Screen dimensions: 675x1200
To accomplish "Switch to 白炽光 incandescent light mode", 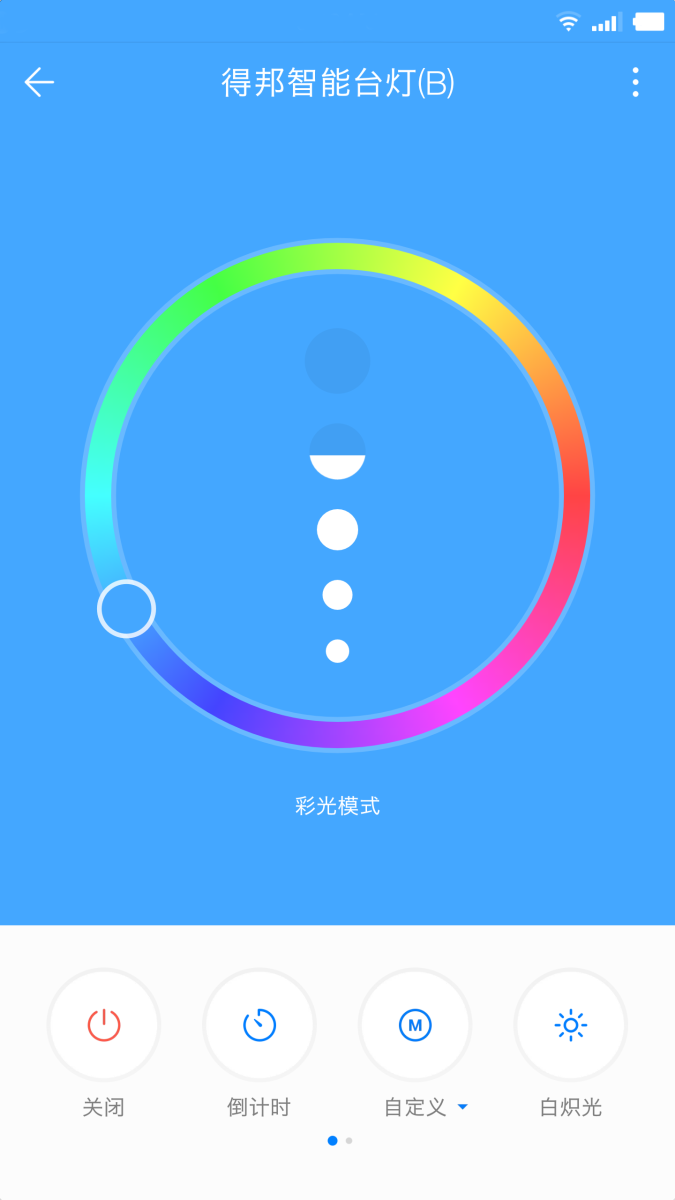I will click(x=570, y=1025).
